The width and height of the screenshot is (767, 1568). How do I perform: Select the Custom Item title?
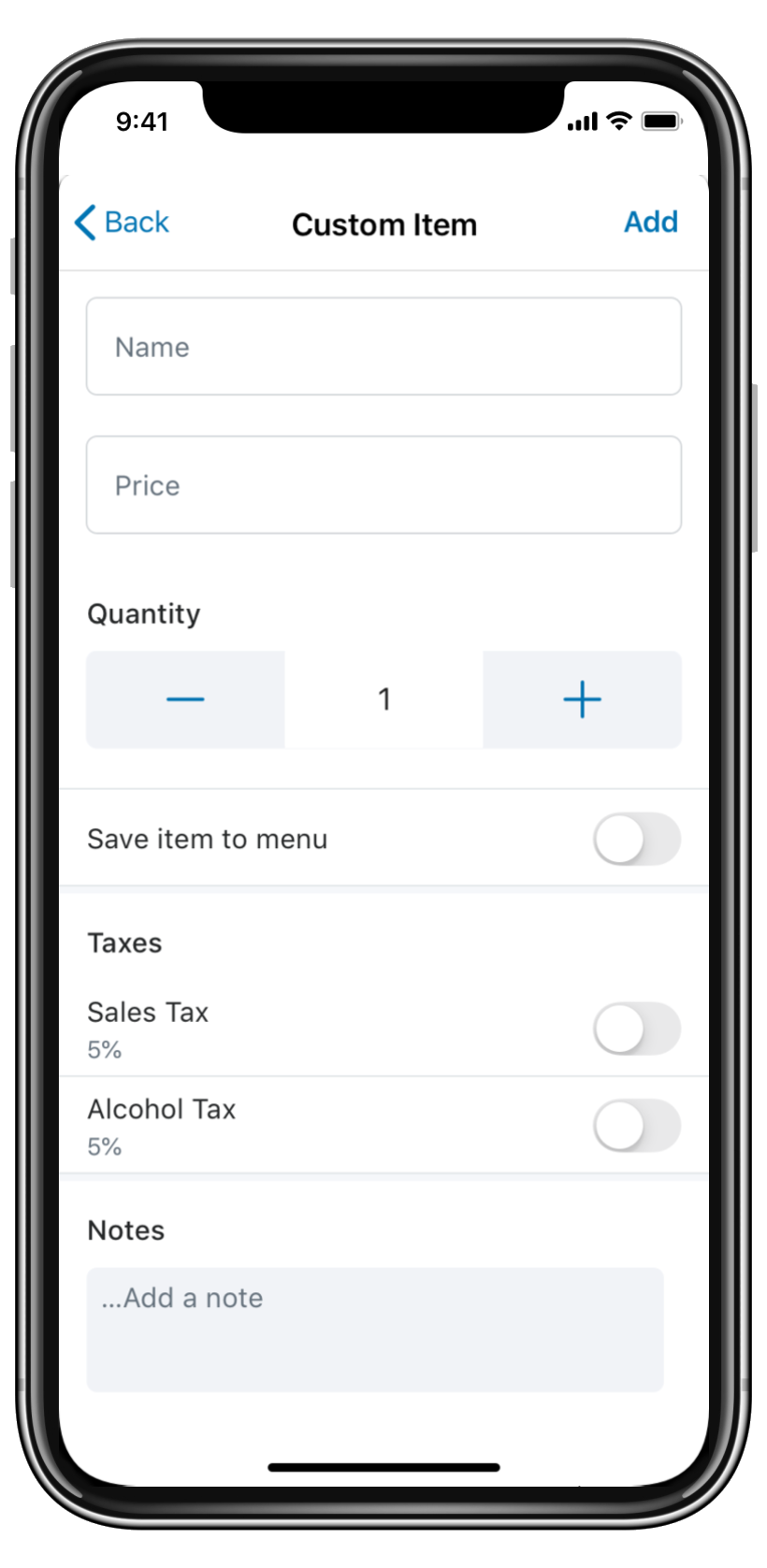point(383,224)
